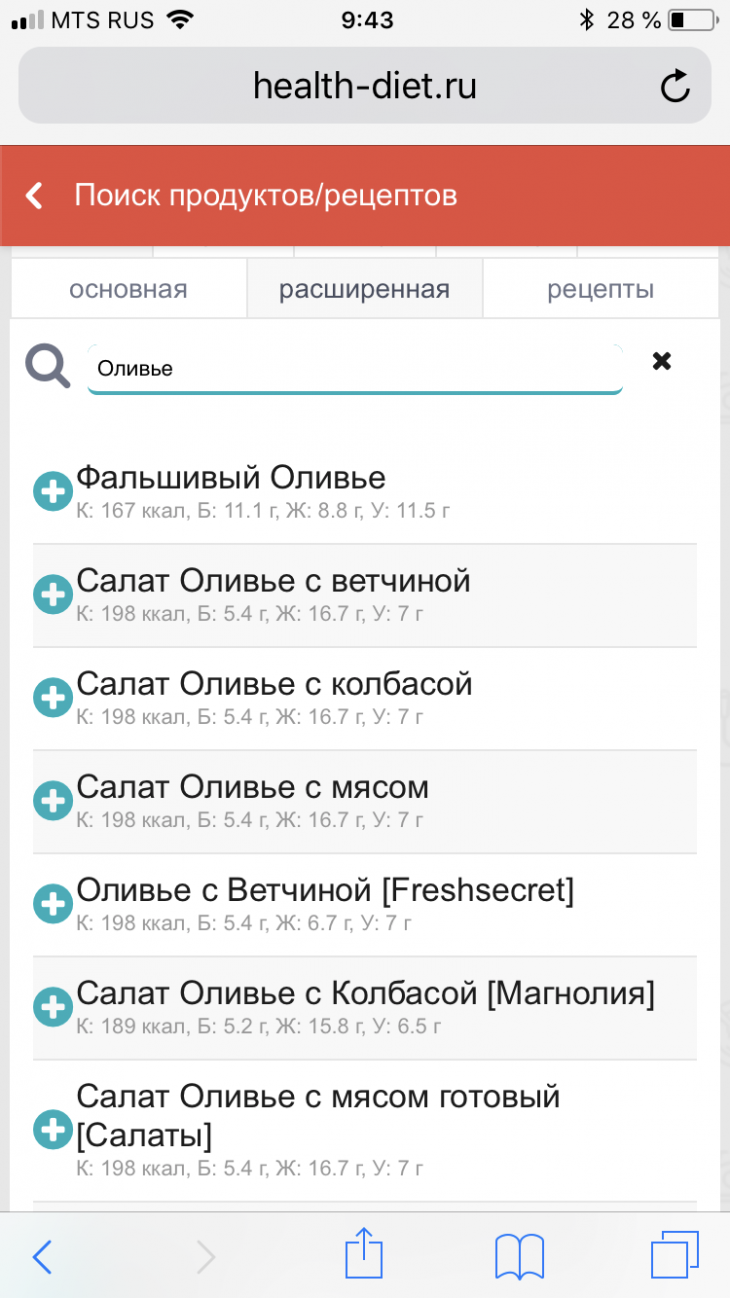730x1298 pixels.
Task: Switch to the основная tab
Action: pos(128,290)
